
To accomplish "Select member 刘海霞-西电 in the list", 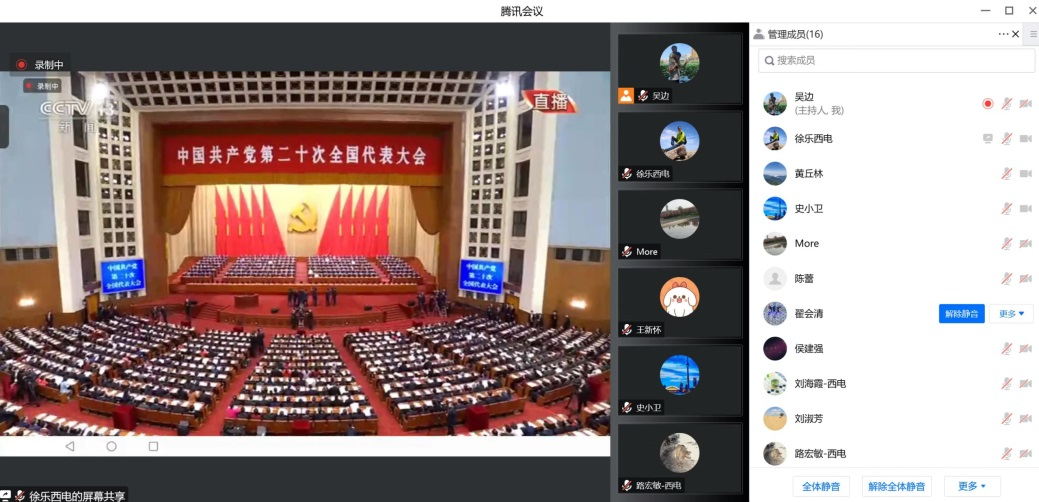I will click(x=820, y=384).
